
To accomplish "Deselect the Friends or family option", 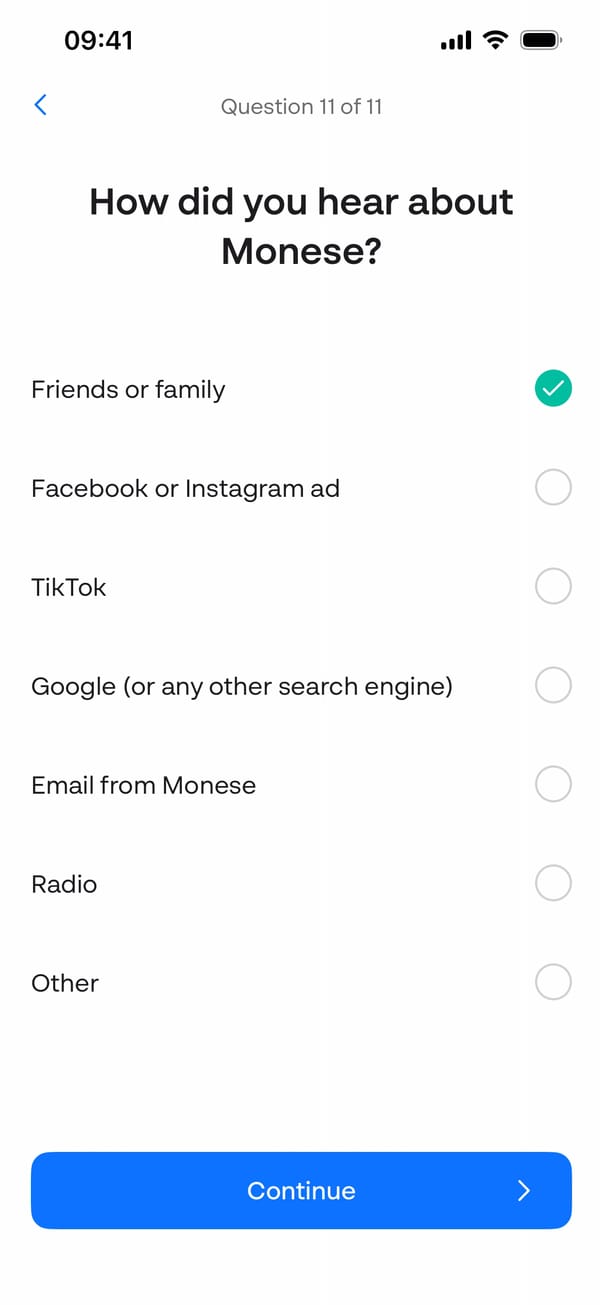I will point(553,389).
